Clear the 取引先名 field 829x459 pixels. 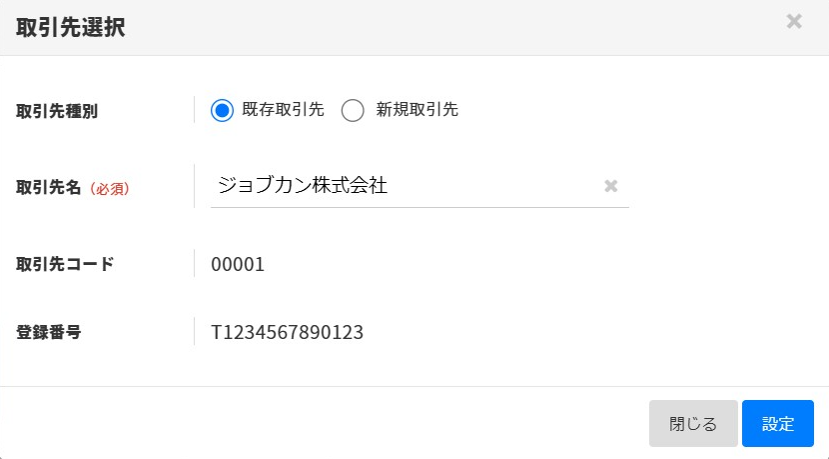[611, 186]
